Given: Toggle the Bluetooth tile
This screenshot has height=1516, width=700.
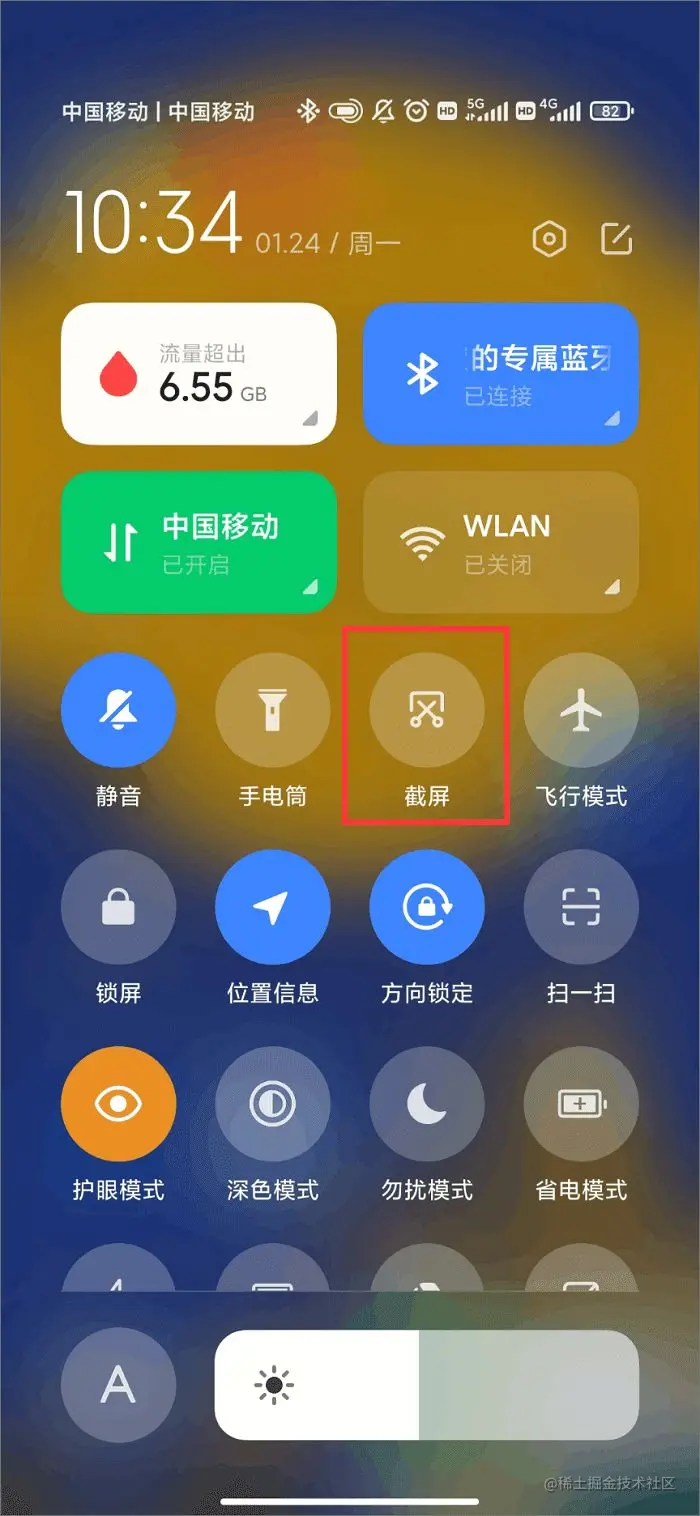Looking at the screenshot, I should [500, 374].
